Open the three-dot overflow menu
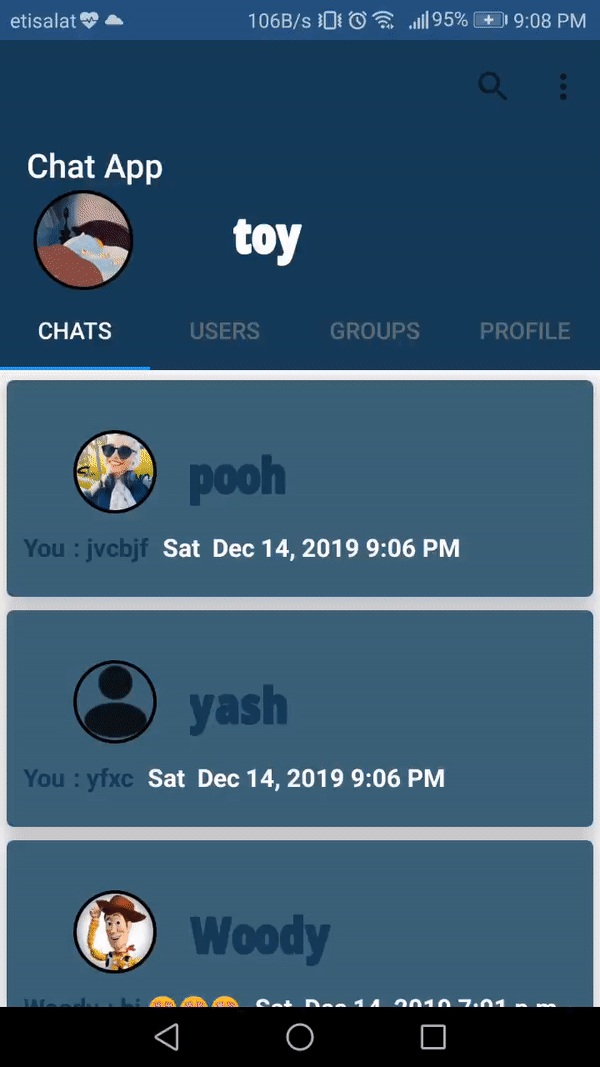The height and width of the screenshot is (1067, 600). tap(563, 87)
